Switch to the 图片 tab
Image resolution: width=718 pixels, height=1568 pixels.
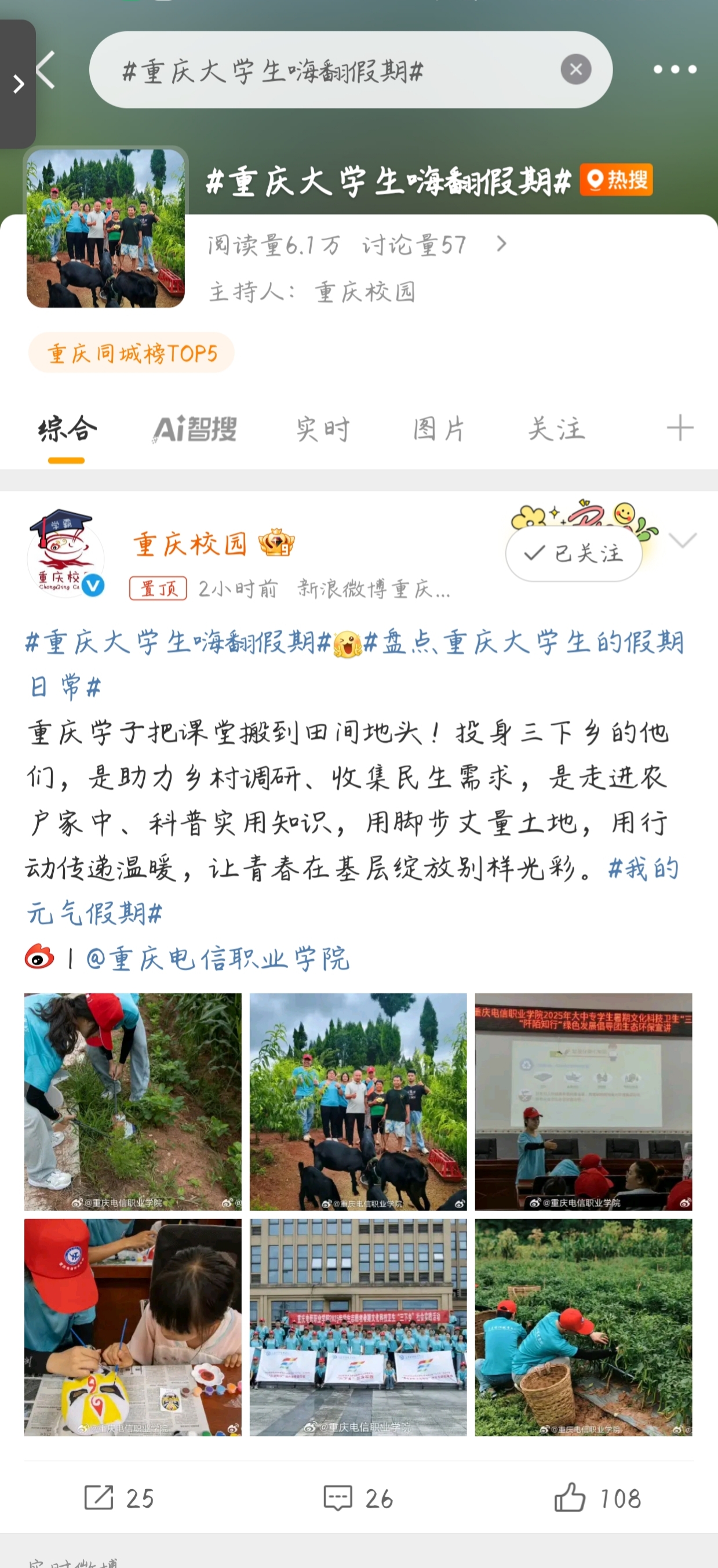(x=439, y=429)
